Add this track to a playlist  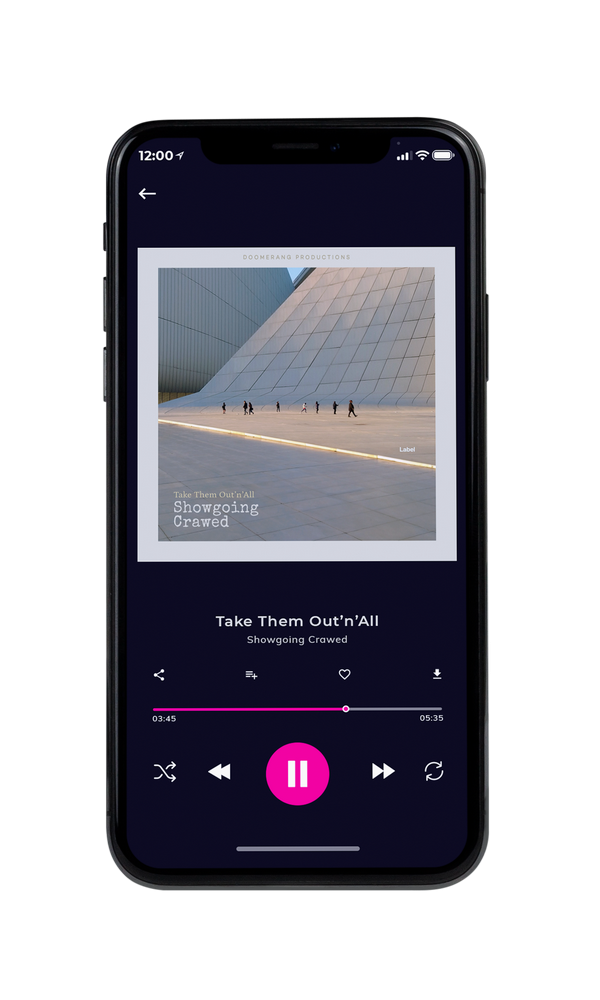(251, 675)
